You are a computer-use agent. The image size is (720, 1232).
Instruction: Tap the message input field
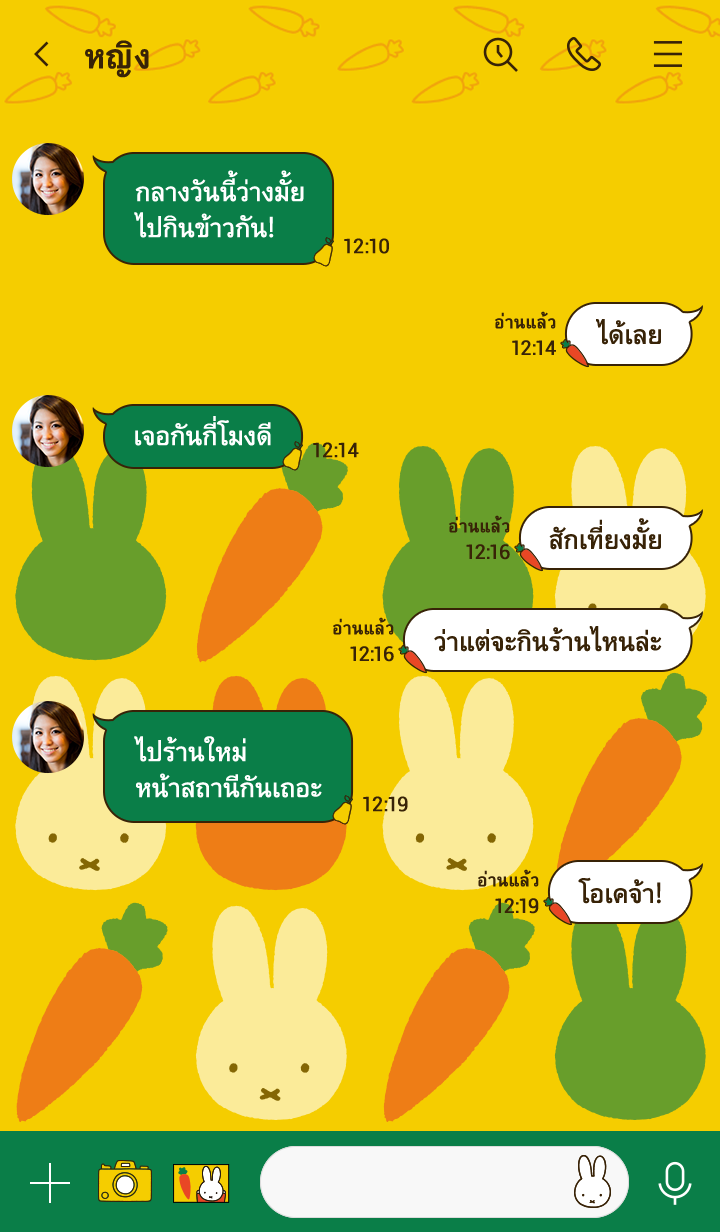click(x=415, y=1182)
